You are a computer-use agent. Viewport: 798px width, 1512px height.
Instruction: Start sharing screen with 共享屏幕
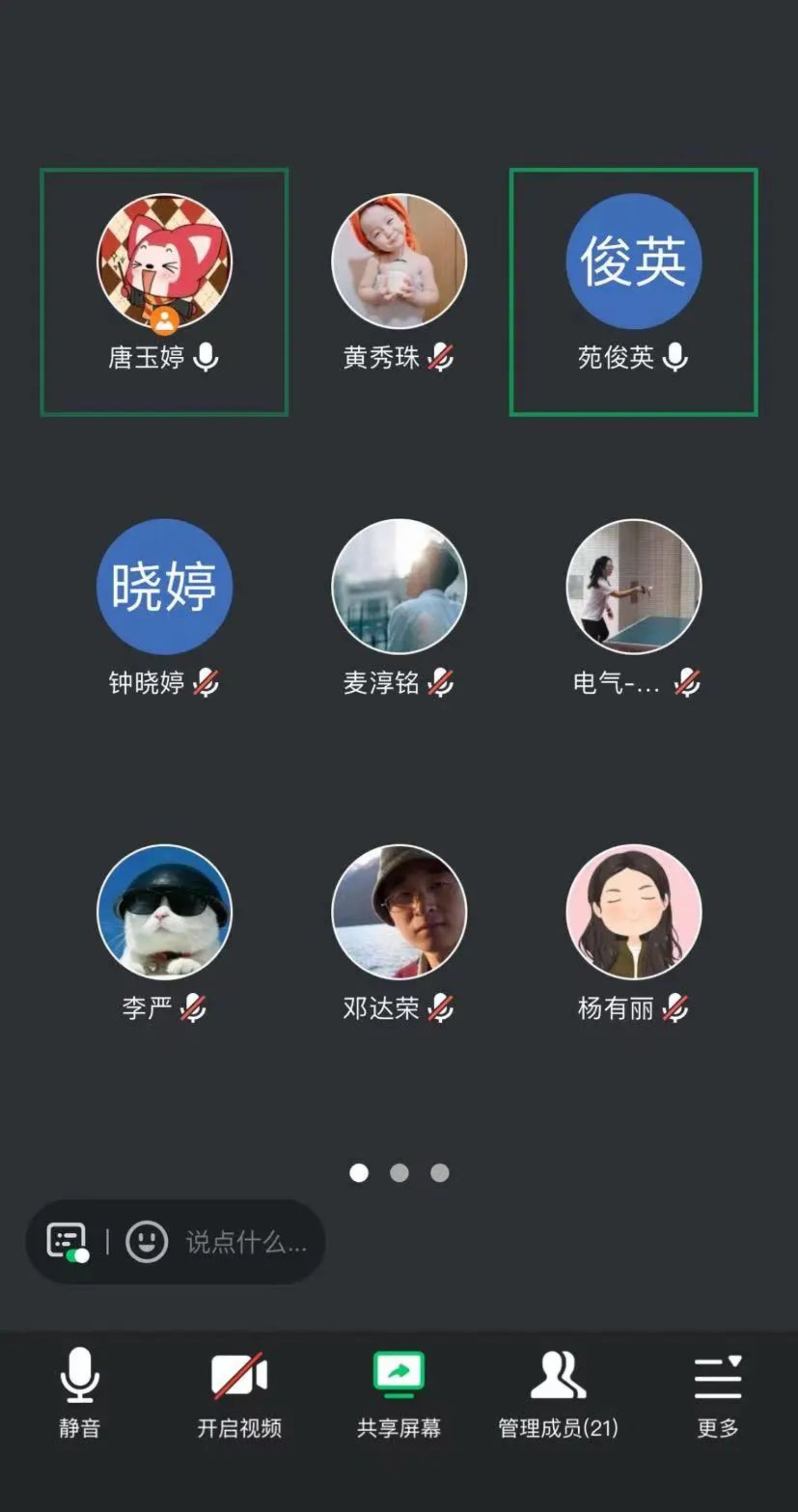pyautogui.click(x=399, y=1392)
